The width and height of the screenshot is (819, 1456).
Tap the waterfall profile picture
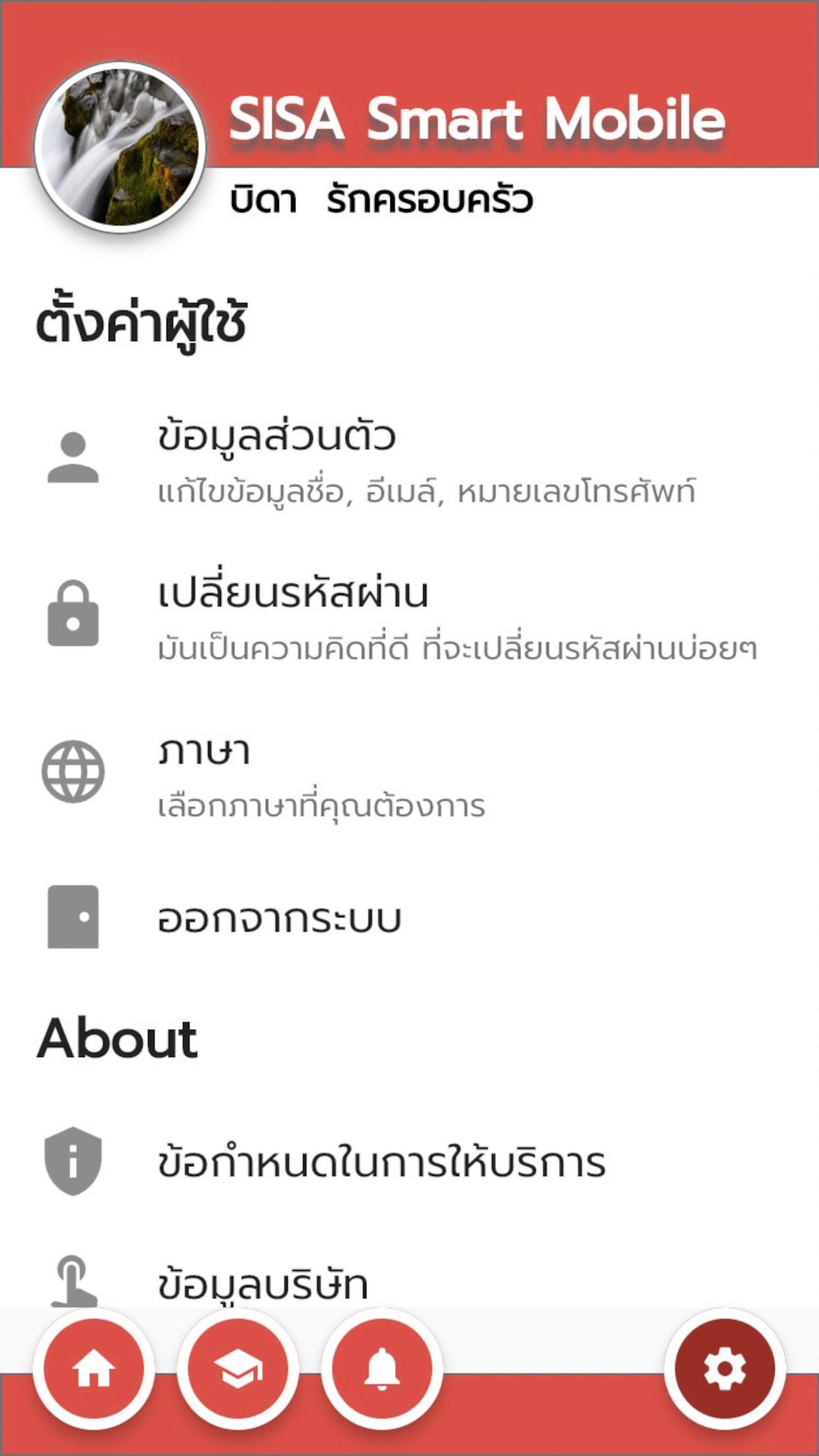[120, 148]
